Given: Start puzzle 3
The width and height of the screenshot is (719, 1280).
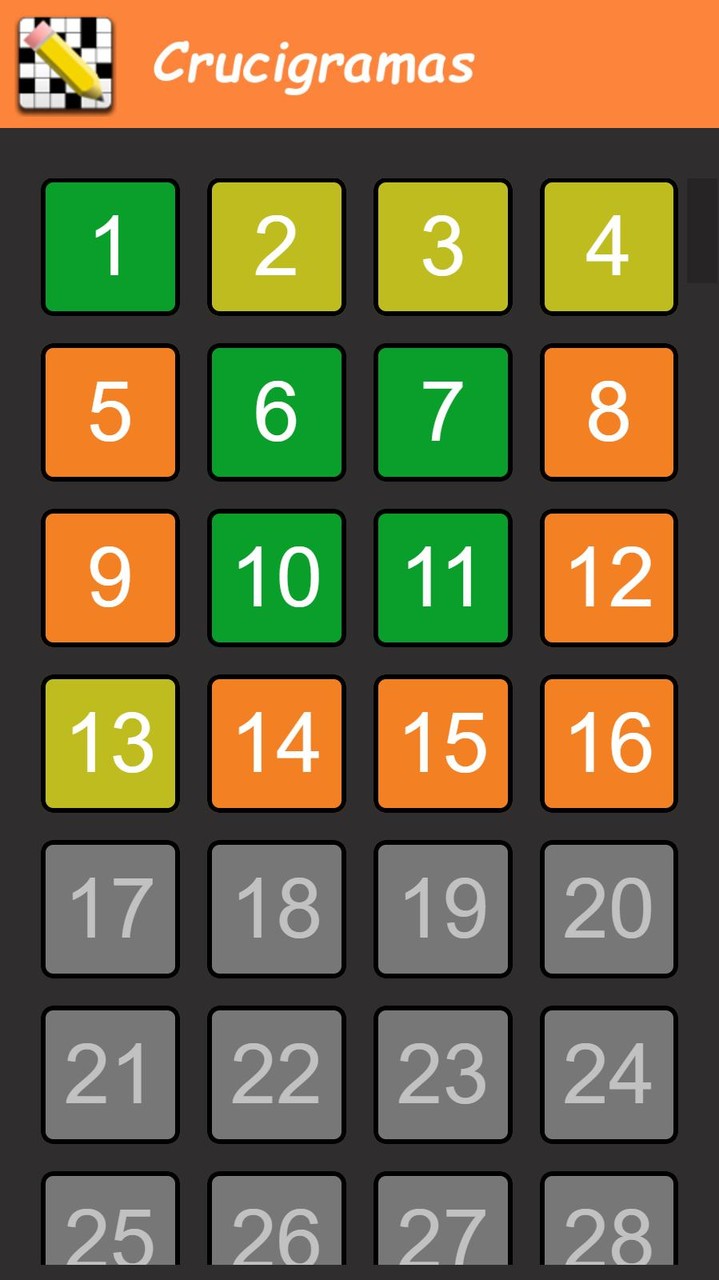Looking at the screenshot, I should [442, 246].
